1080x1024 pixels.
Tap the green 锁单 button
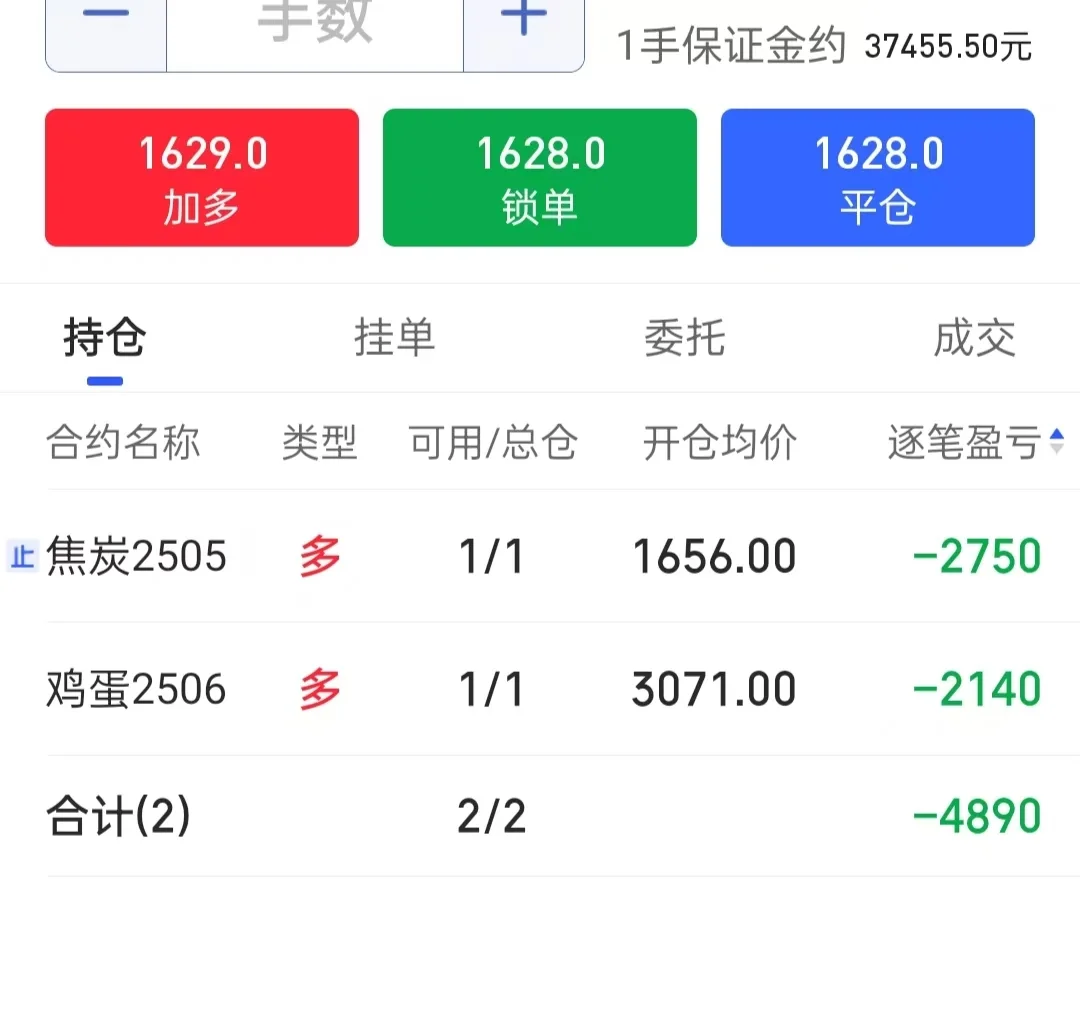point(540,178)
